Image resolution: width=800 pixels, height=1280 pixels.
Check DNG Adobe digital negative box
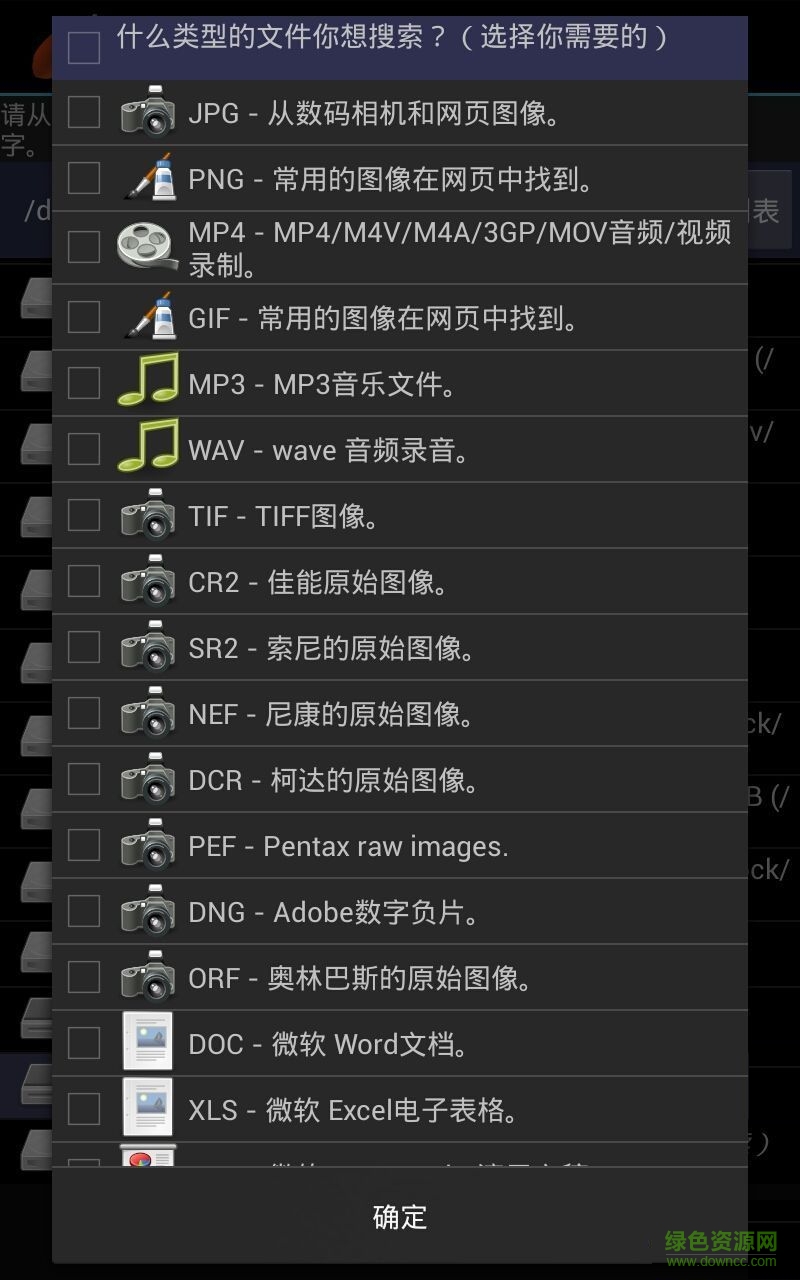click(x=84, y=911)
